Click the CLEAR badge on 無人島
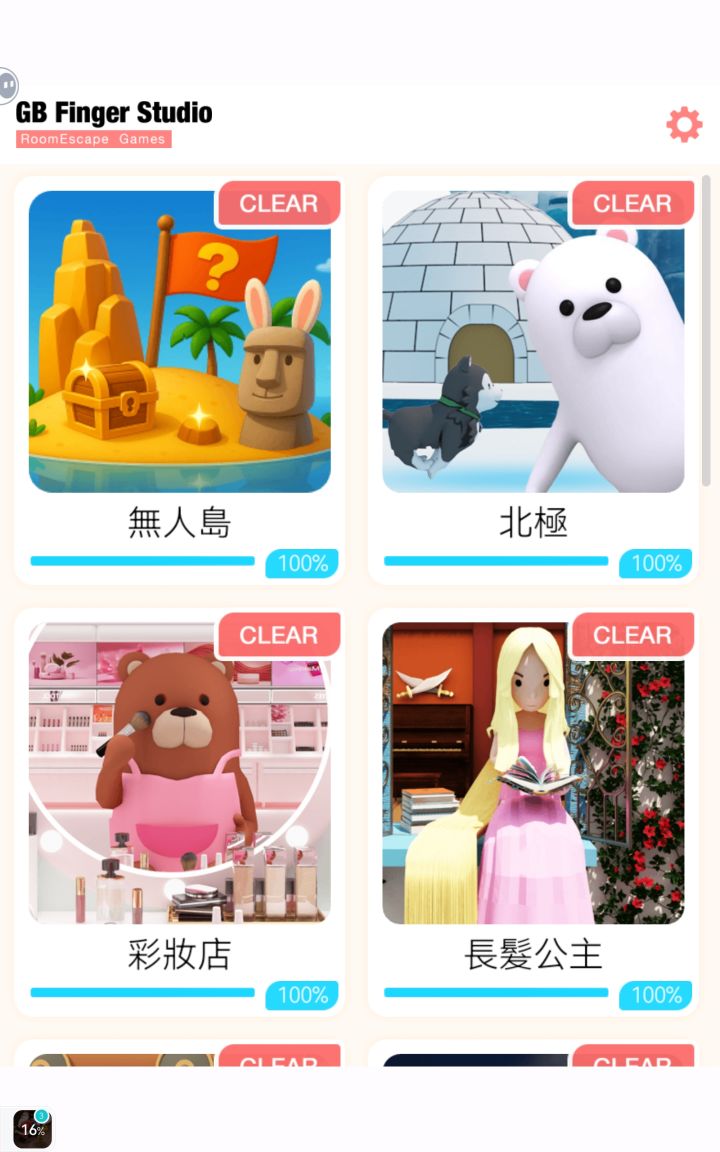Viewport: 720px width, 1152px height. point(278,203)
